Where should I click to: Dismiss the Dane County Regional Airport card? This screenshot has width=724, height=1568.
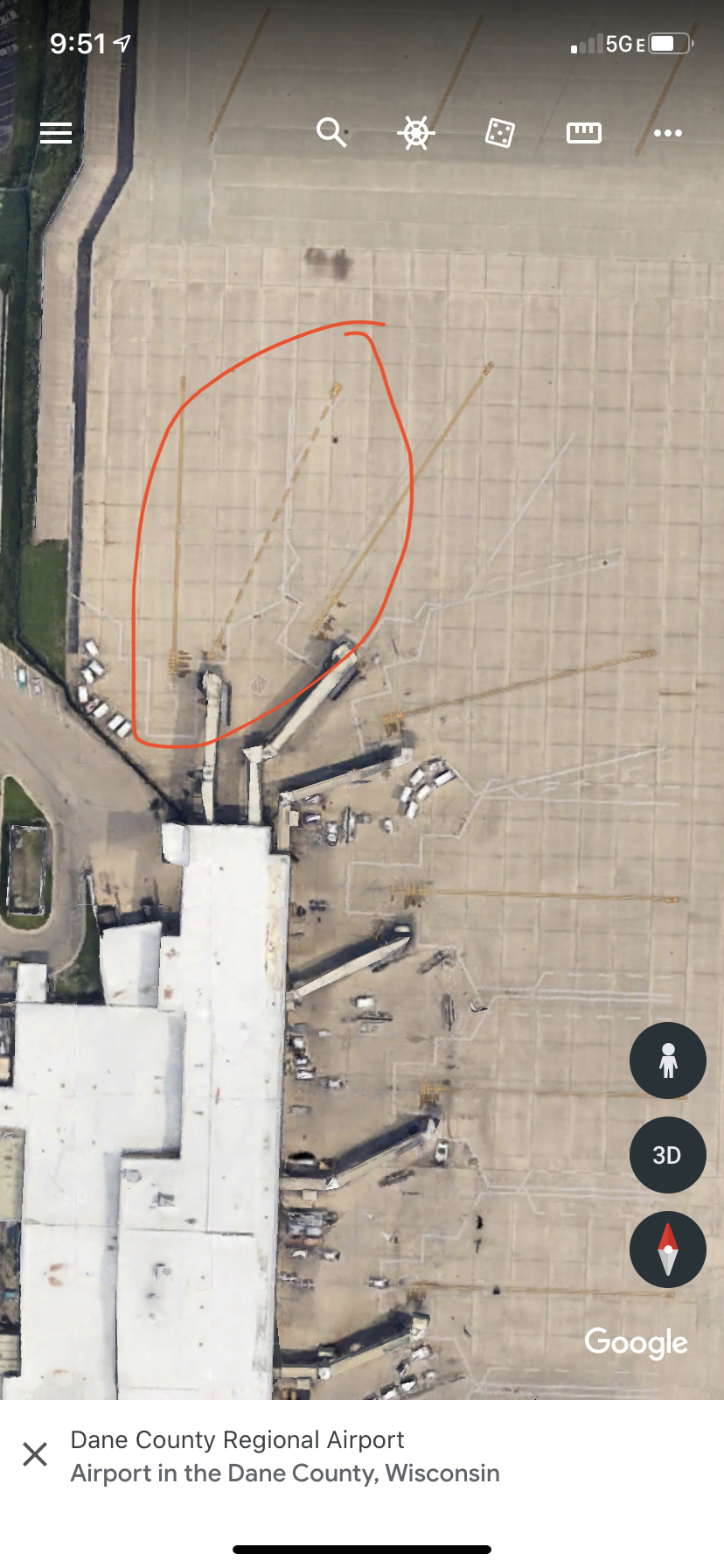click(35, 1454)
